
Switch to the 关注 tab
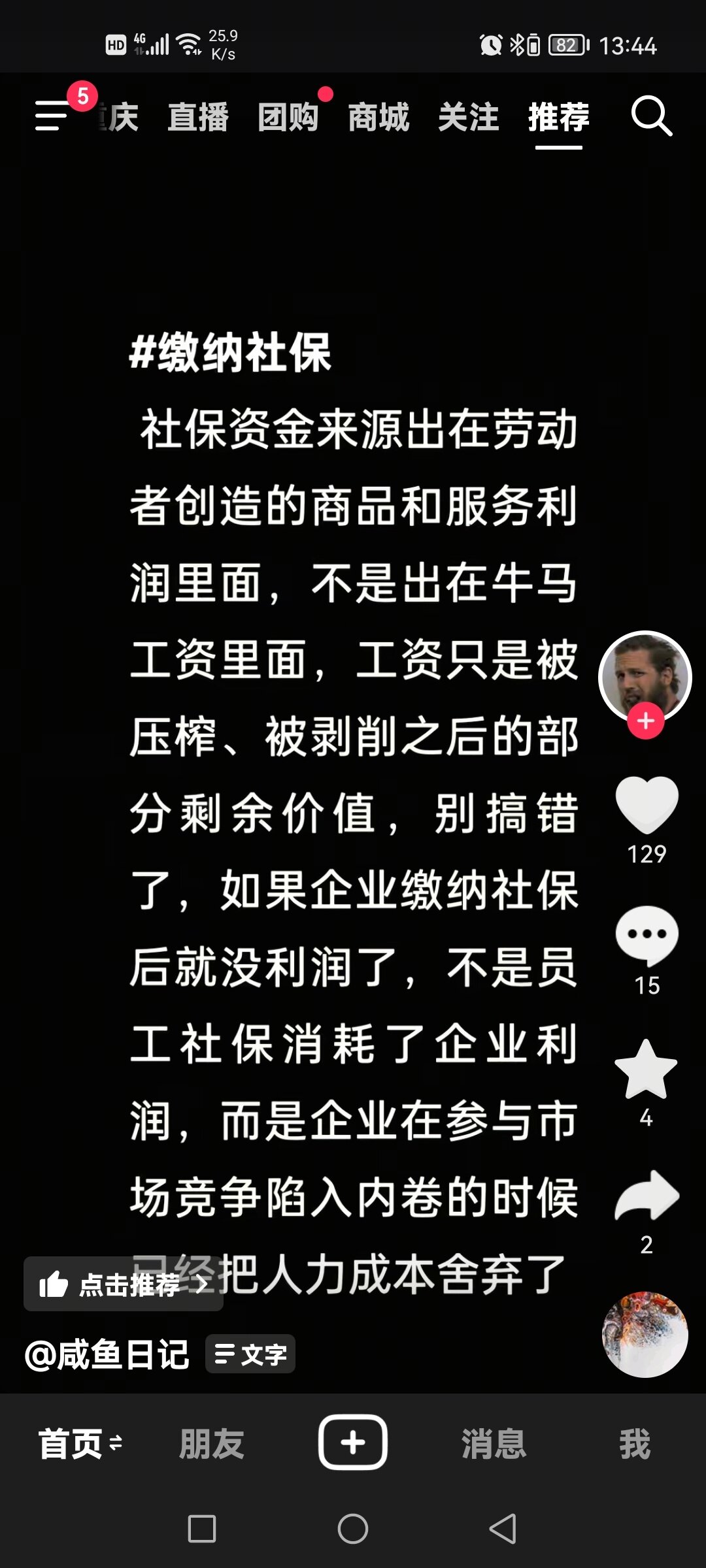[468, 118]
